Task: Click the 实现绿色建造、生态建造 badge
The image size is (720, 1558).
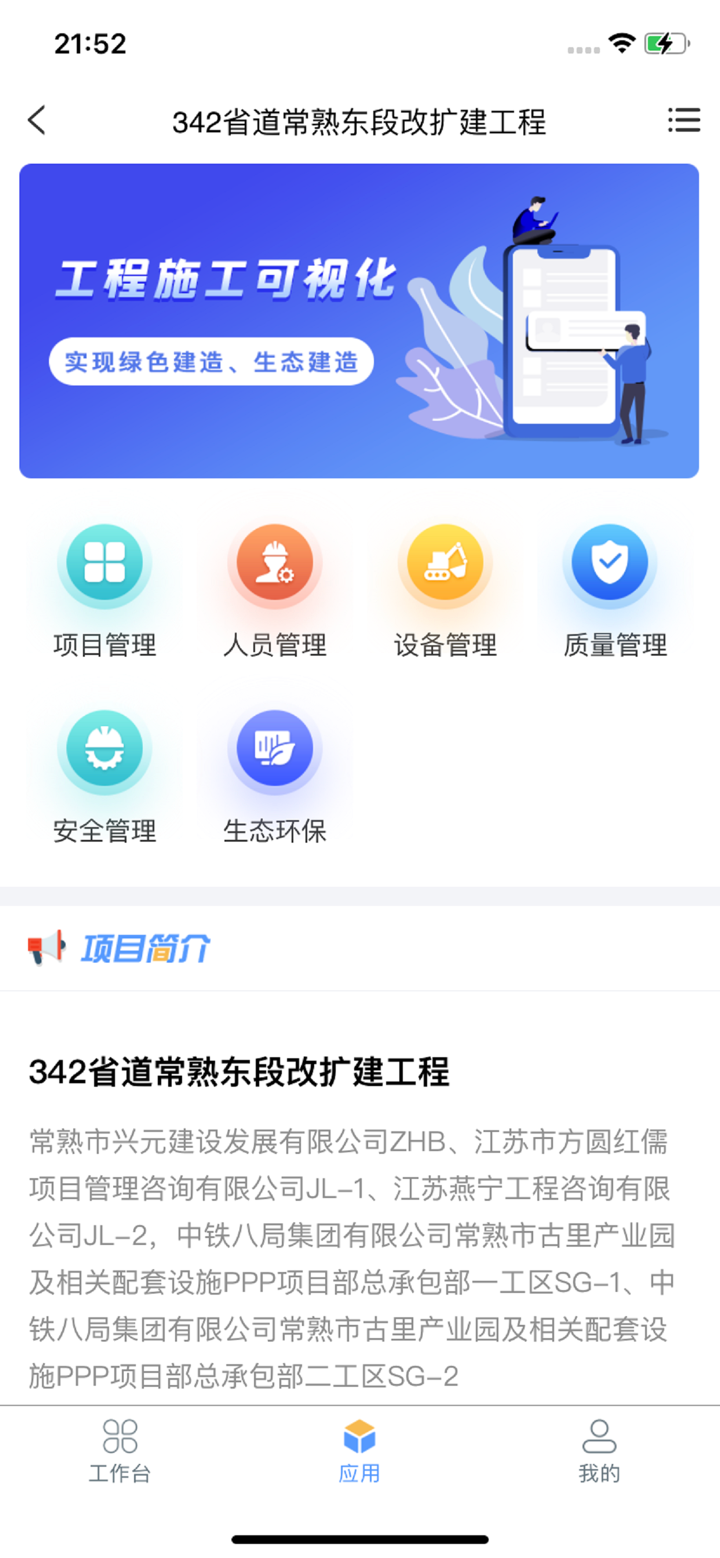Action: point(212,362)
